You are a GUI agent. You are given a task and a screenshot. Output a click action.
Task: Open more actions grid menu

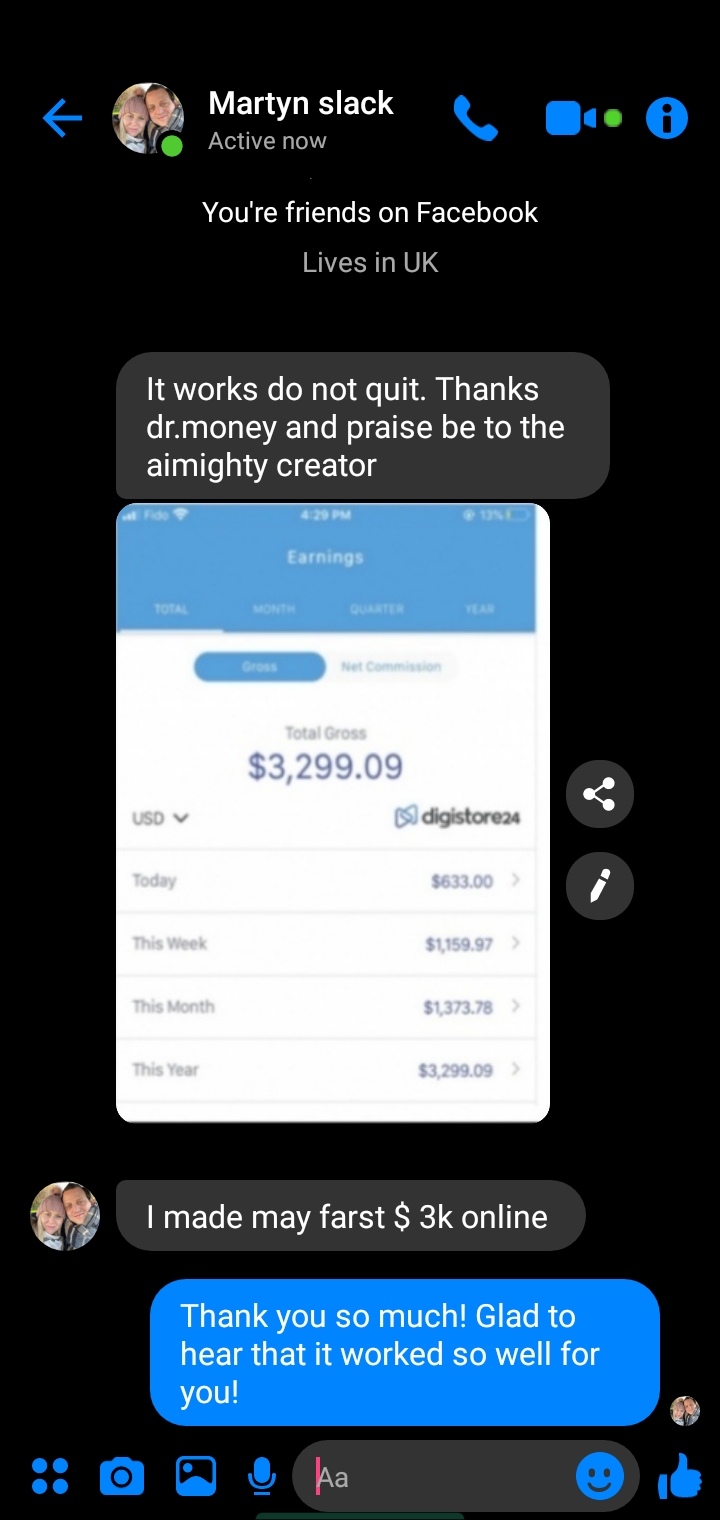coord(50,1476)
